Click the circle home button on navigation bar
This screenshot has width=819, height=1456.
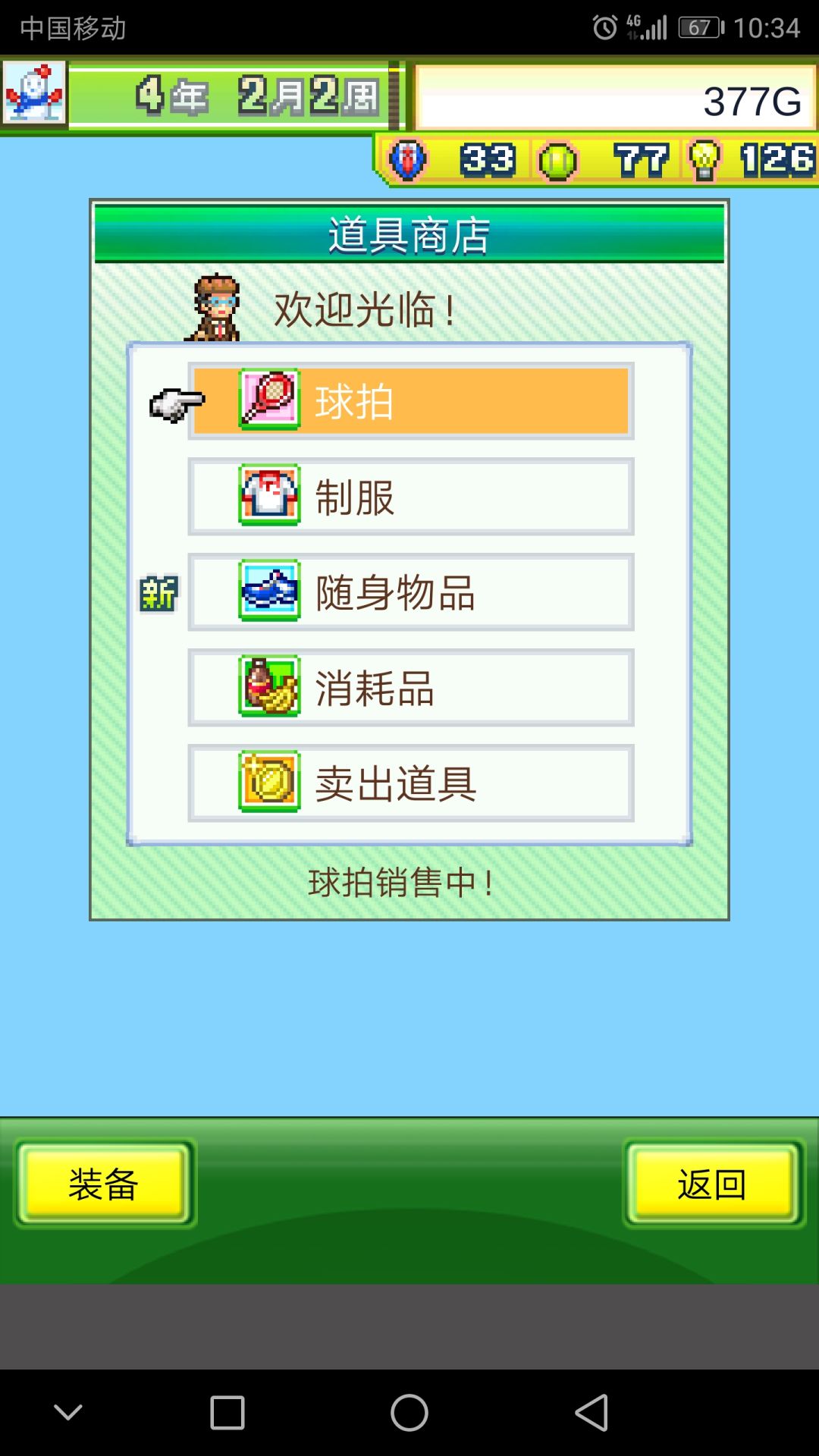click(409, 1413)
